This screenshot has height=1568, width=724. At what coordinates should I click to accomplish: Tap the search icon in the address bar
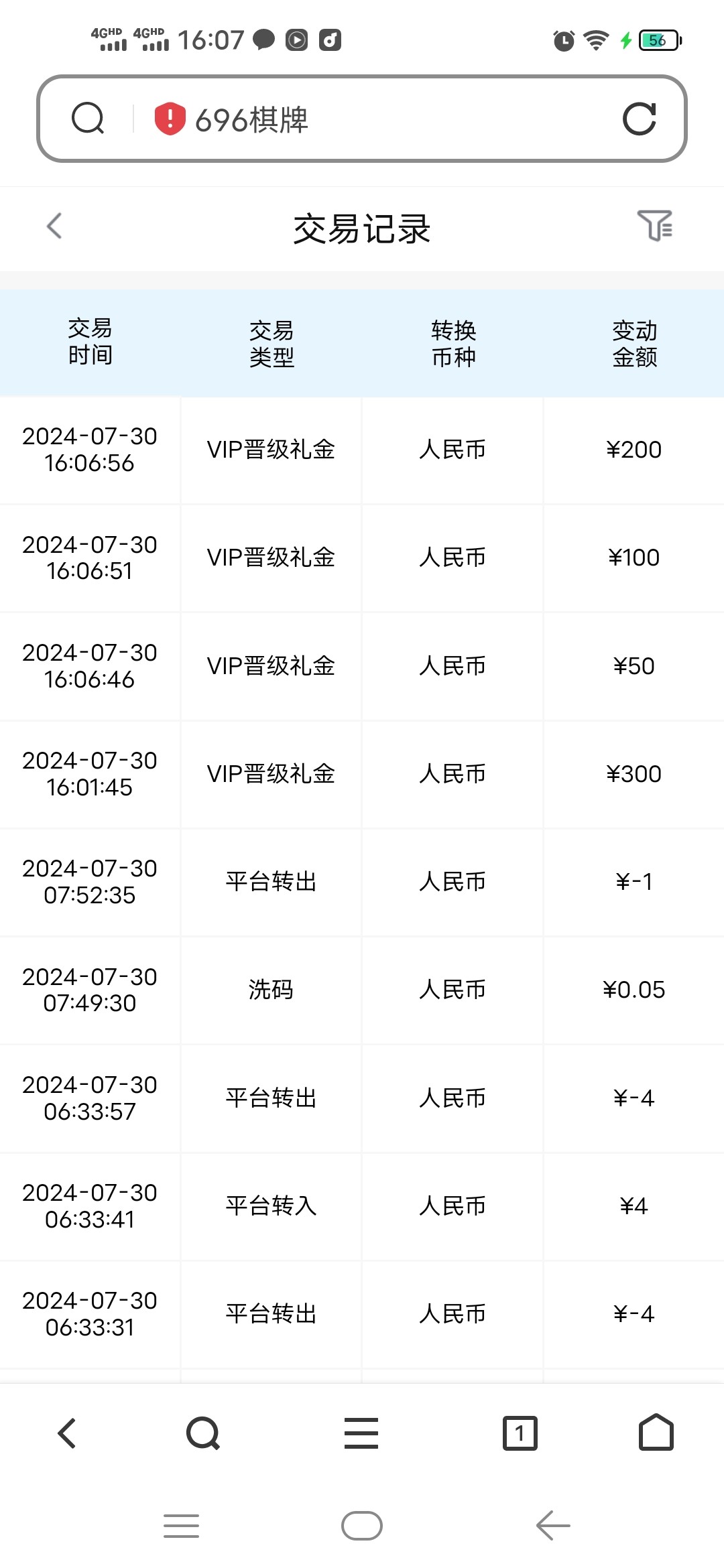click(88, 119)
